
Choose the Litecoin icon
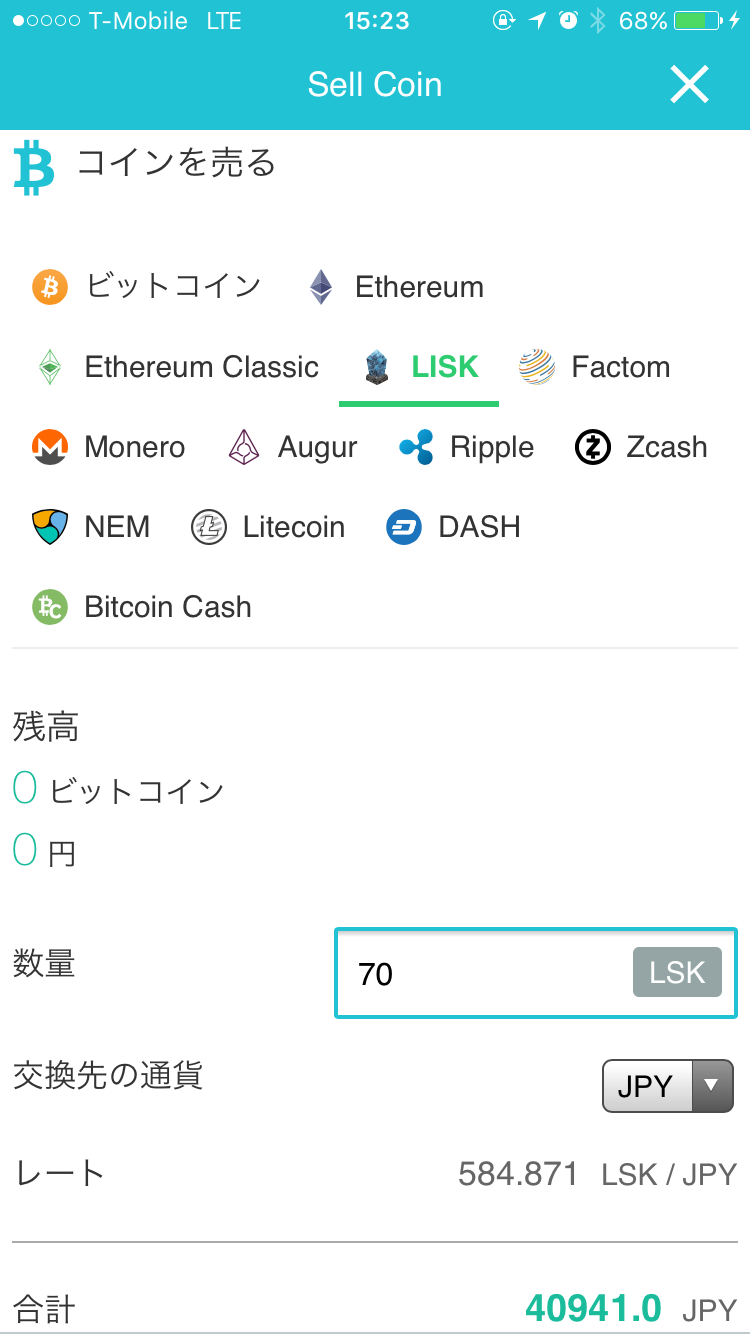click(x=207, y=527)
